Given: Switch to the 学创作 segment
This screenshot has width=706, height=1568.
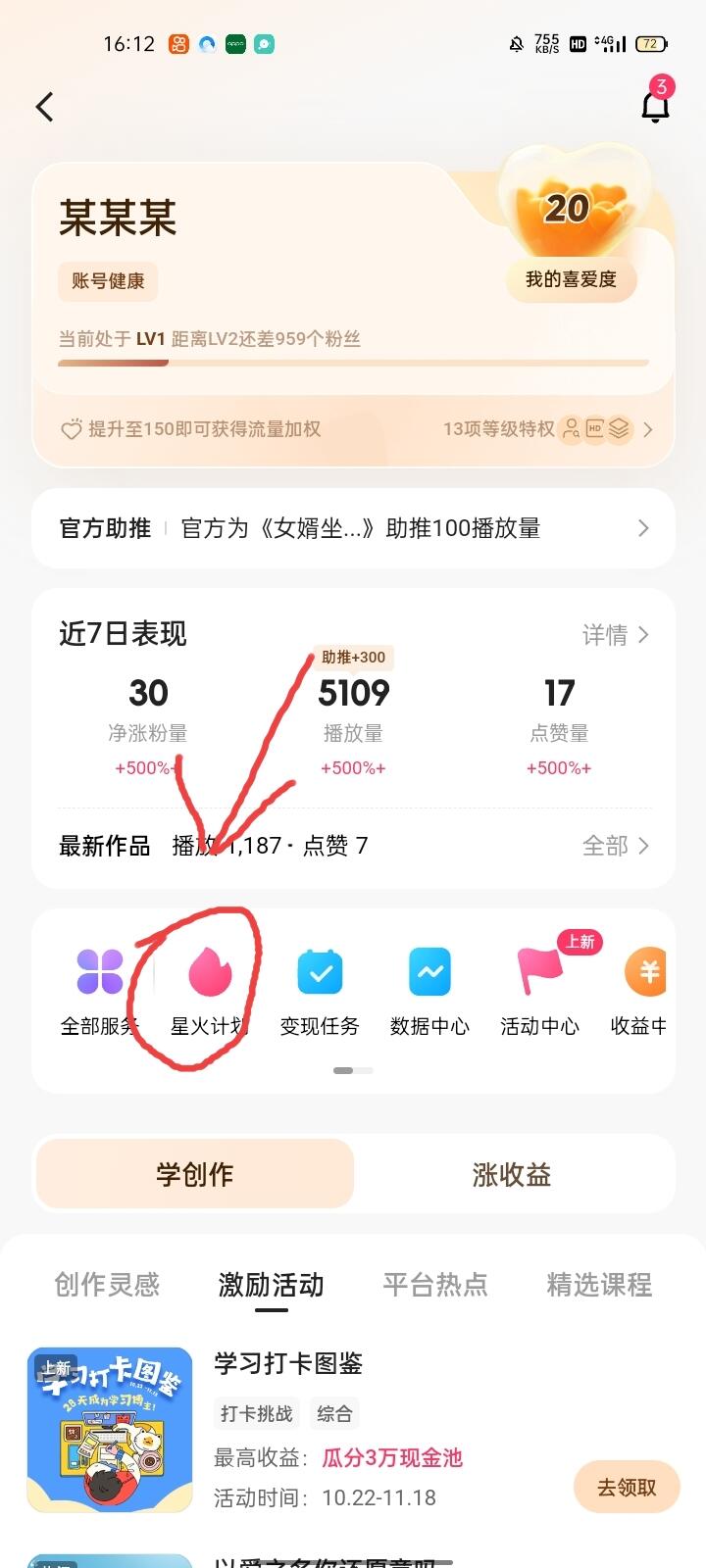Looking at the screenshot, I should tap(194, 1174).
